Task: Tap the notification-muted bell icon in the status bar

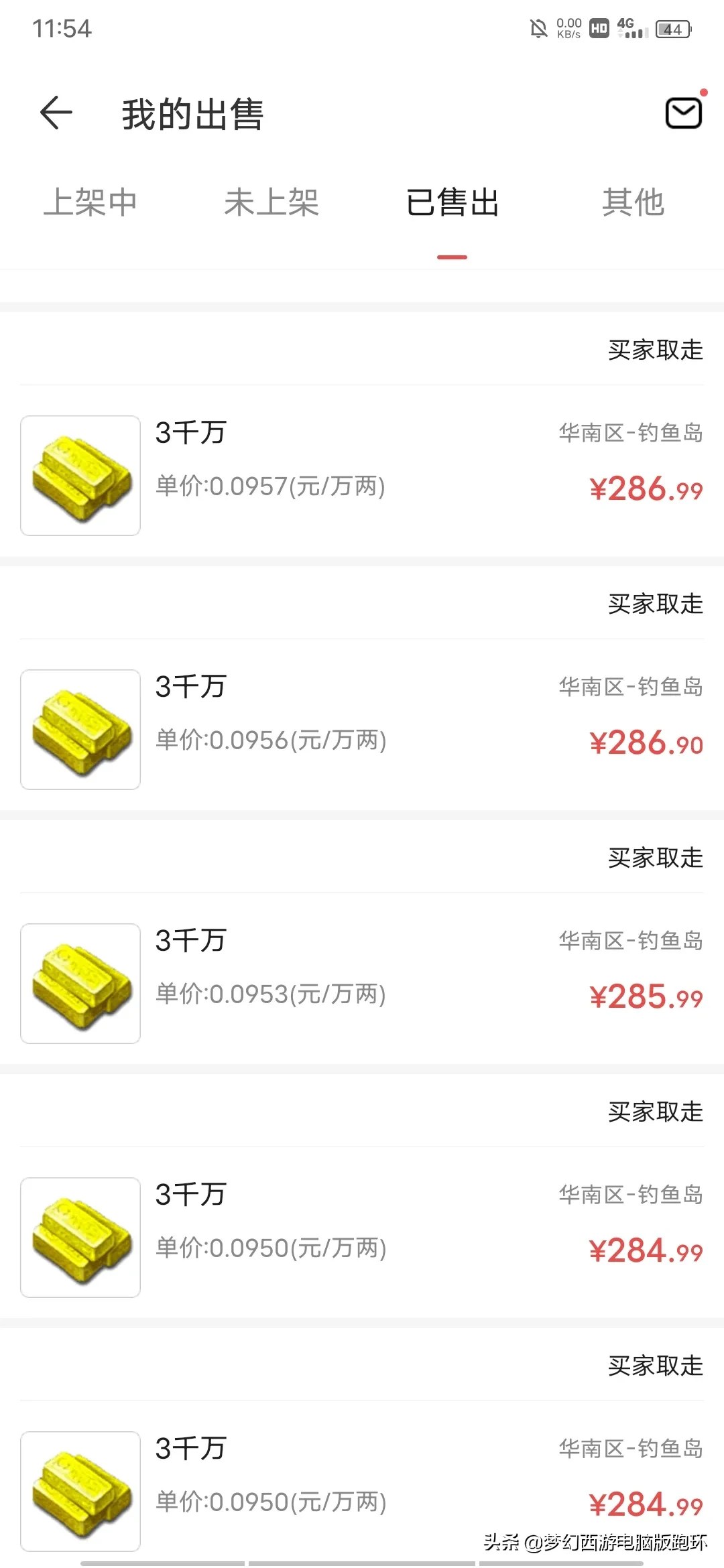Action: pos(540,27)
